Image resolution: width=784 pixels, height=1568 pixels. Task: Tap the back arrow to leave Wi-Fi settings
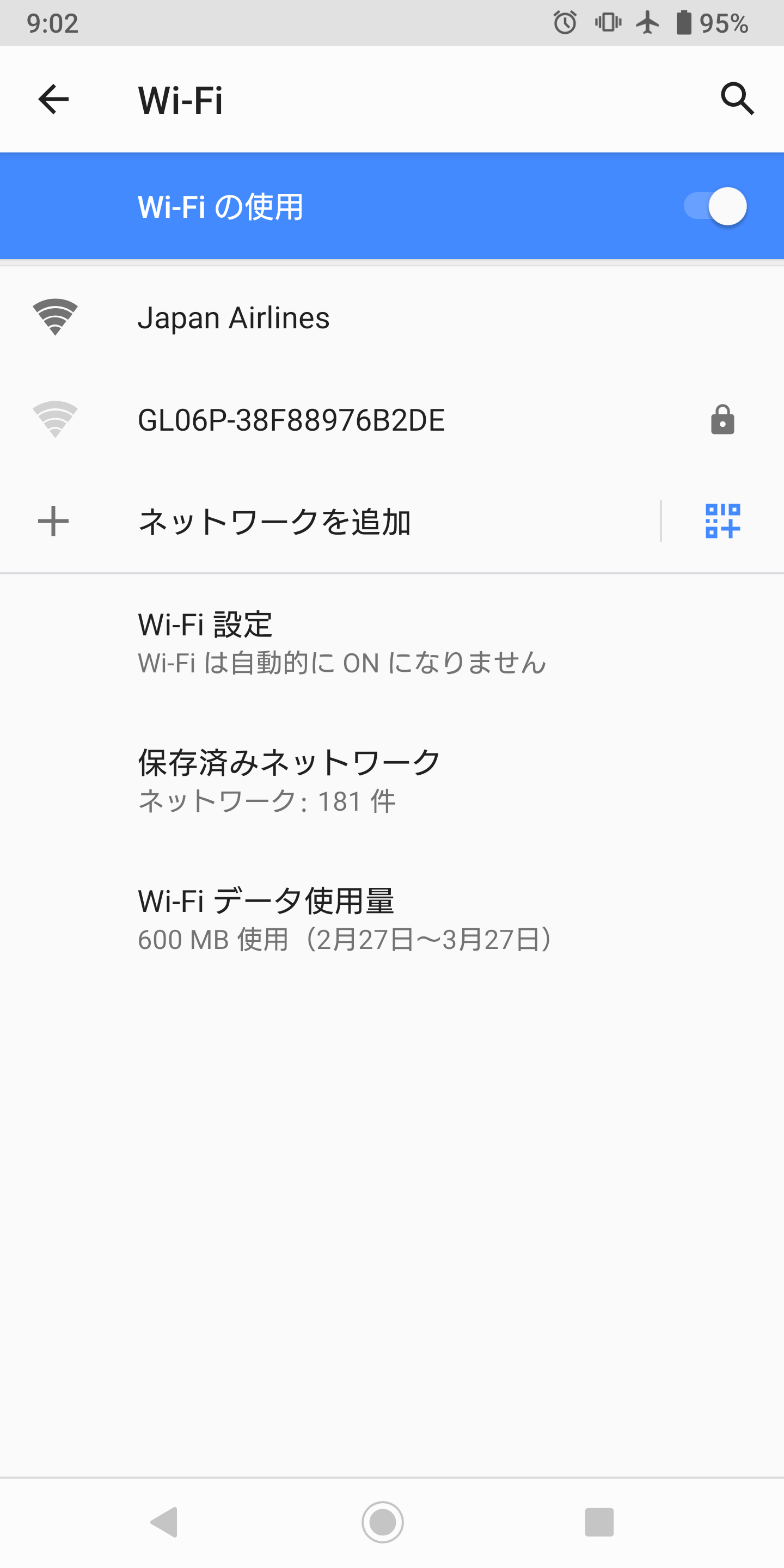click(x=53, y=98)
